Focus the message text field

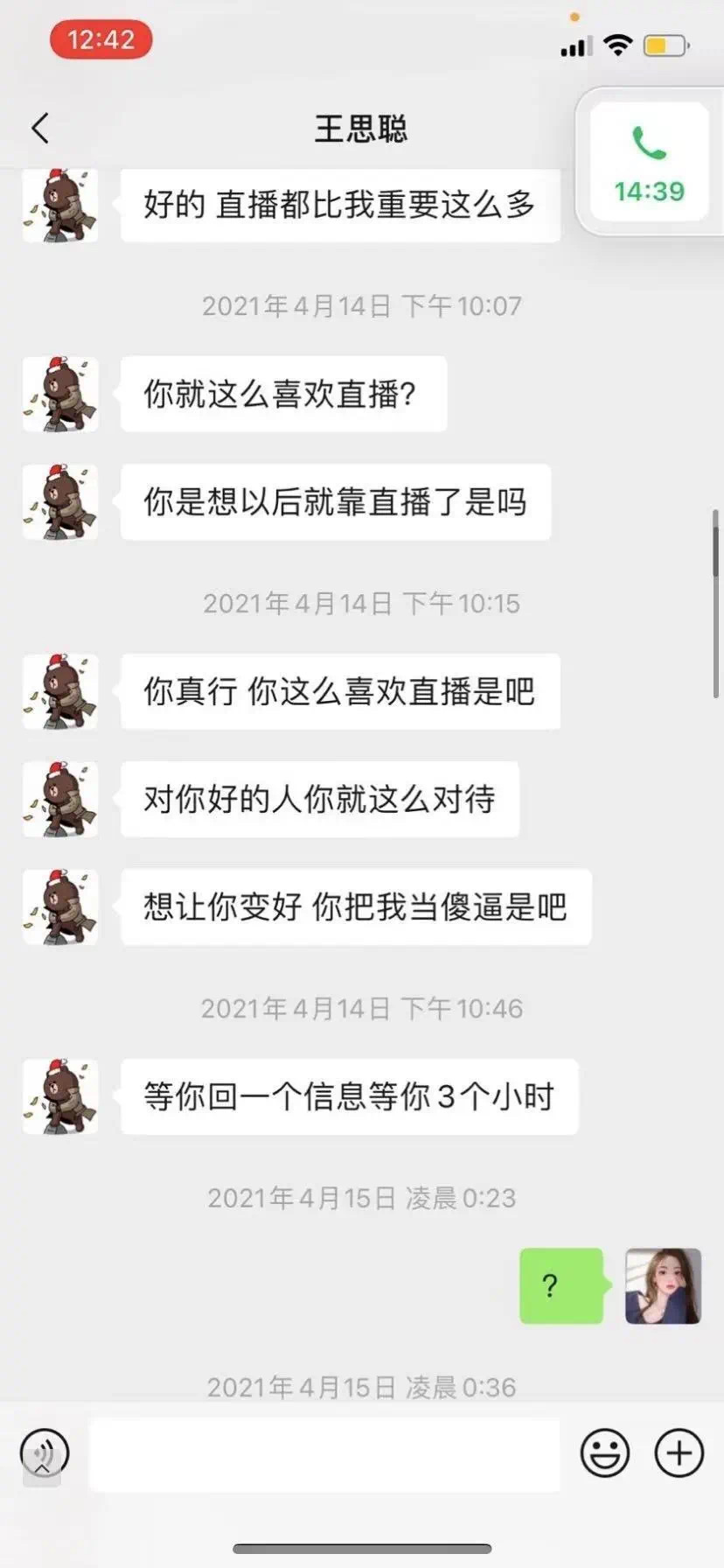[324, 1453]
